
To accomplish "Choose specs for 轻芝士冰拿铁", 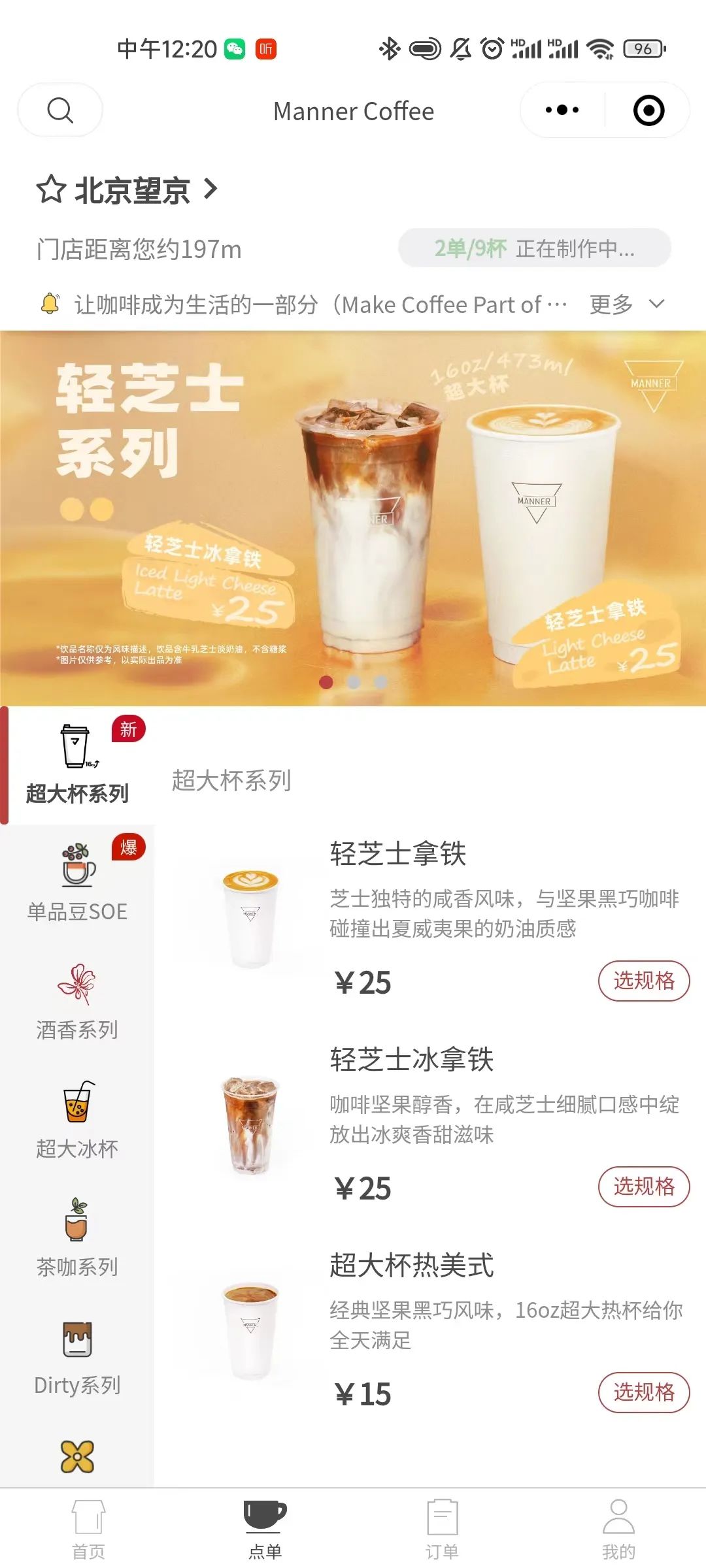I will tap(643, 1186).
